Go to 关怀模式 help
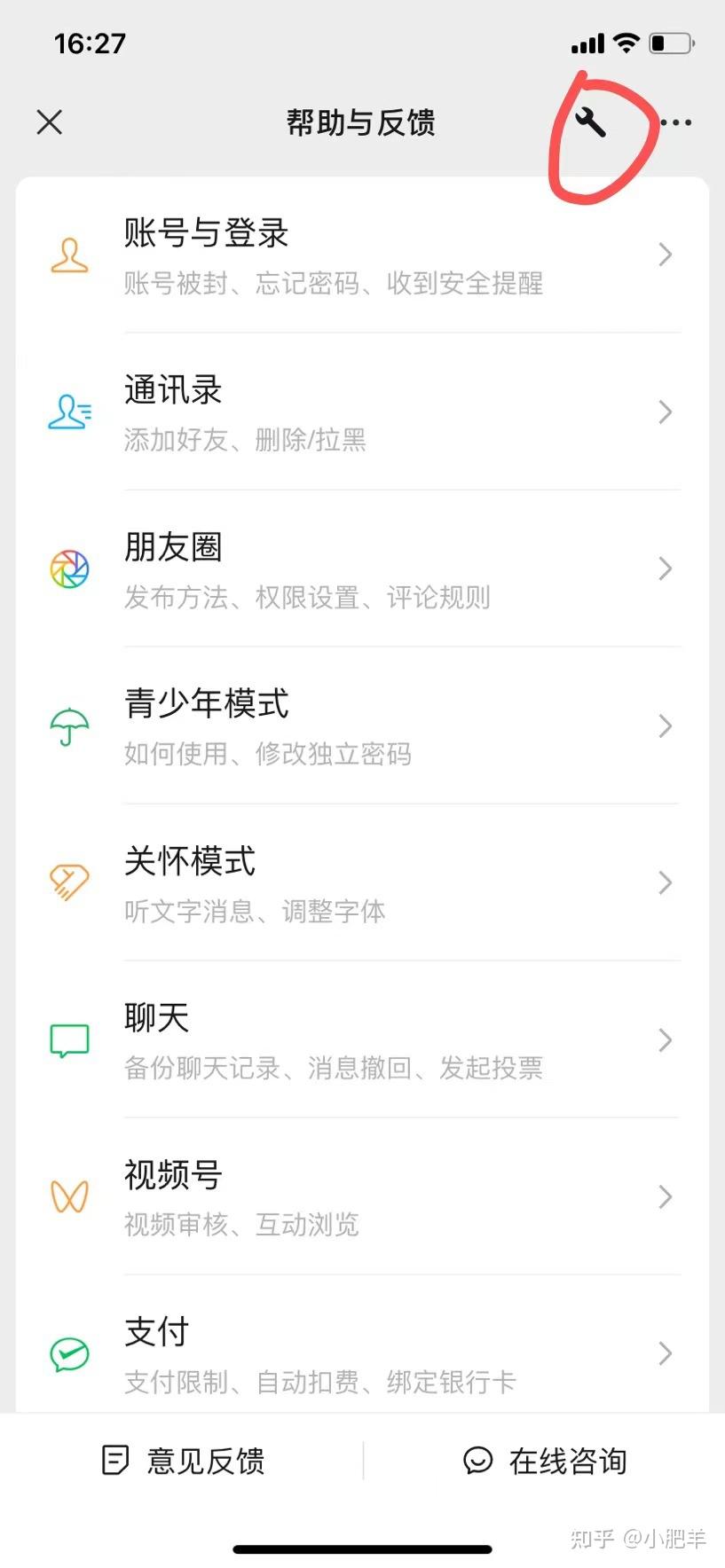The height and width of the screenshot is (1568, 725). point(362,883)
